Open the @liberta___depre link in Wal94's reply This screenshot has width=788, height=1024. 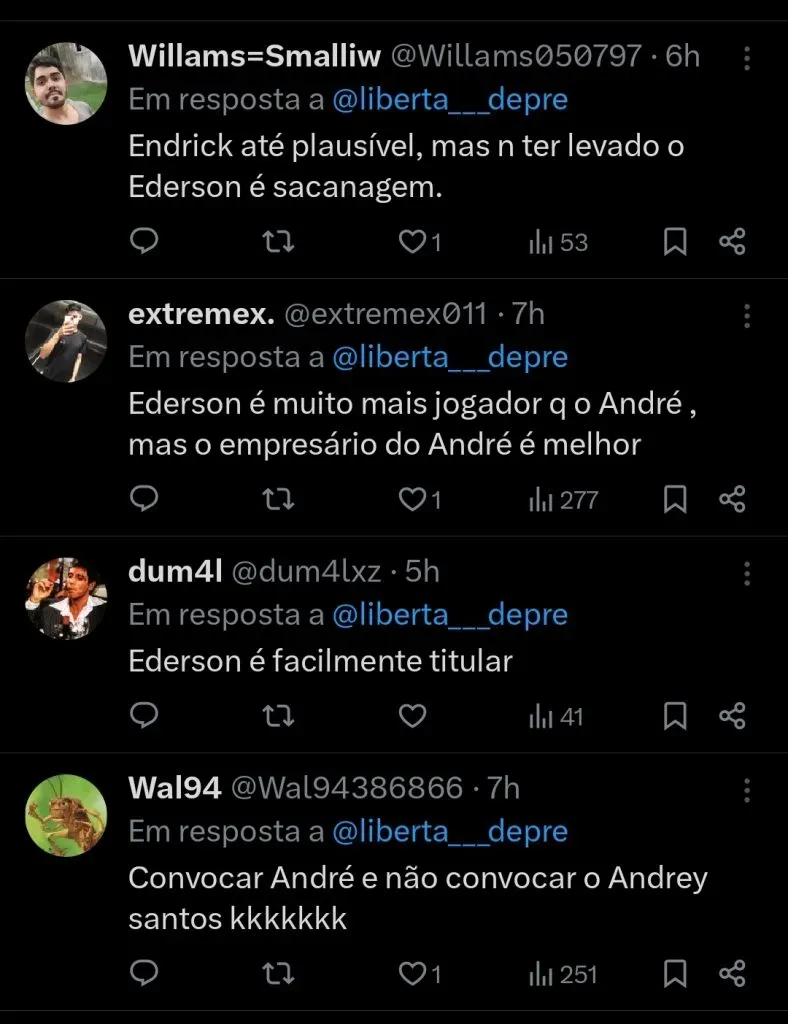tap(449, 831)
